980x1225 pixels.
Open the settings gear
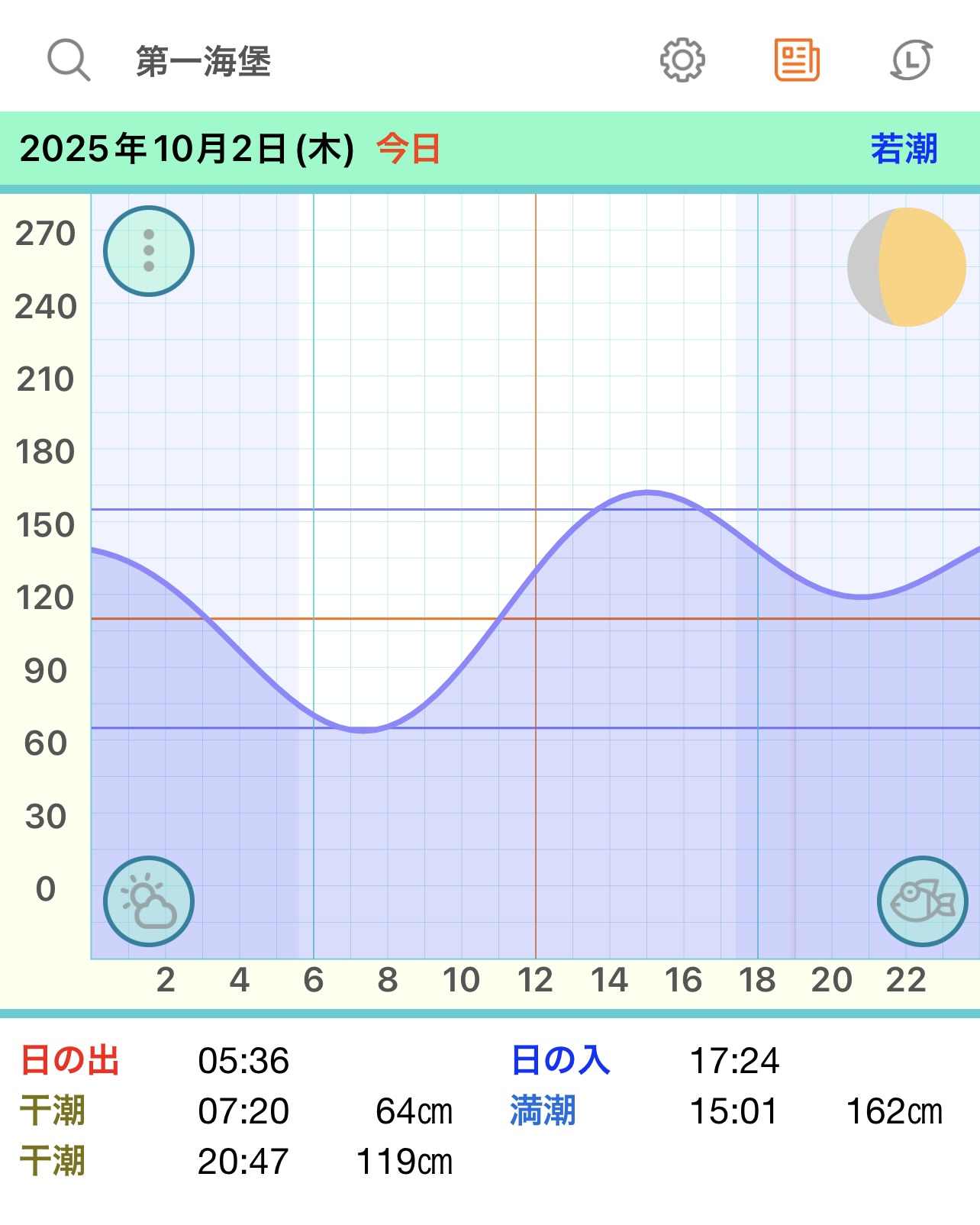pos(682,60)
